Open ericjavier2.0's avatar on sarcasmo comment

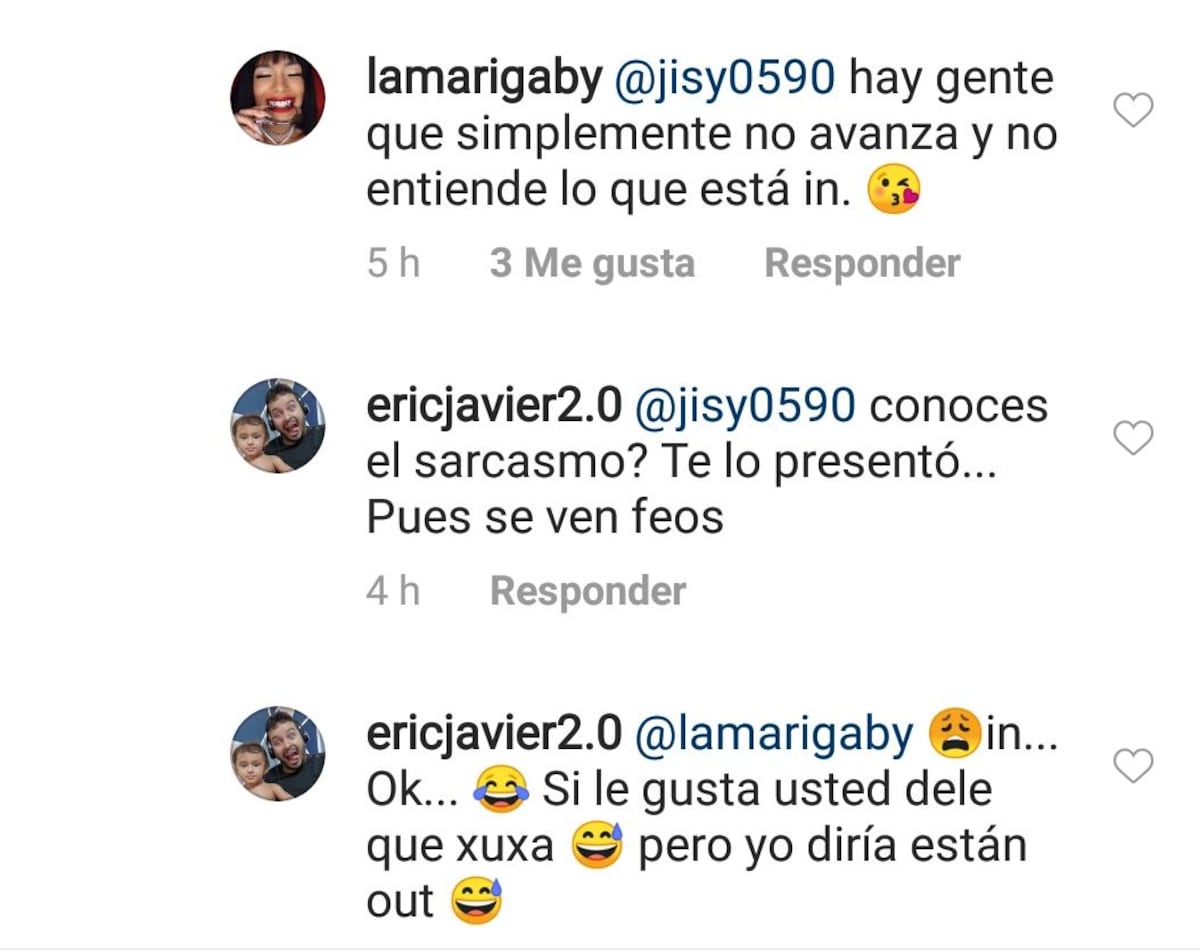(277, 426)
